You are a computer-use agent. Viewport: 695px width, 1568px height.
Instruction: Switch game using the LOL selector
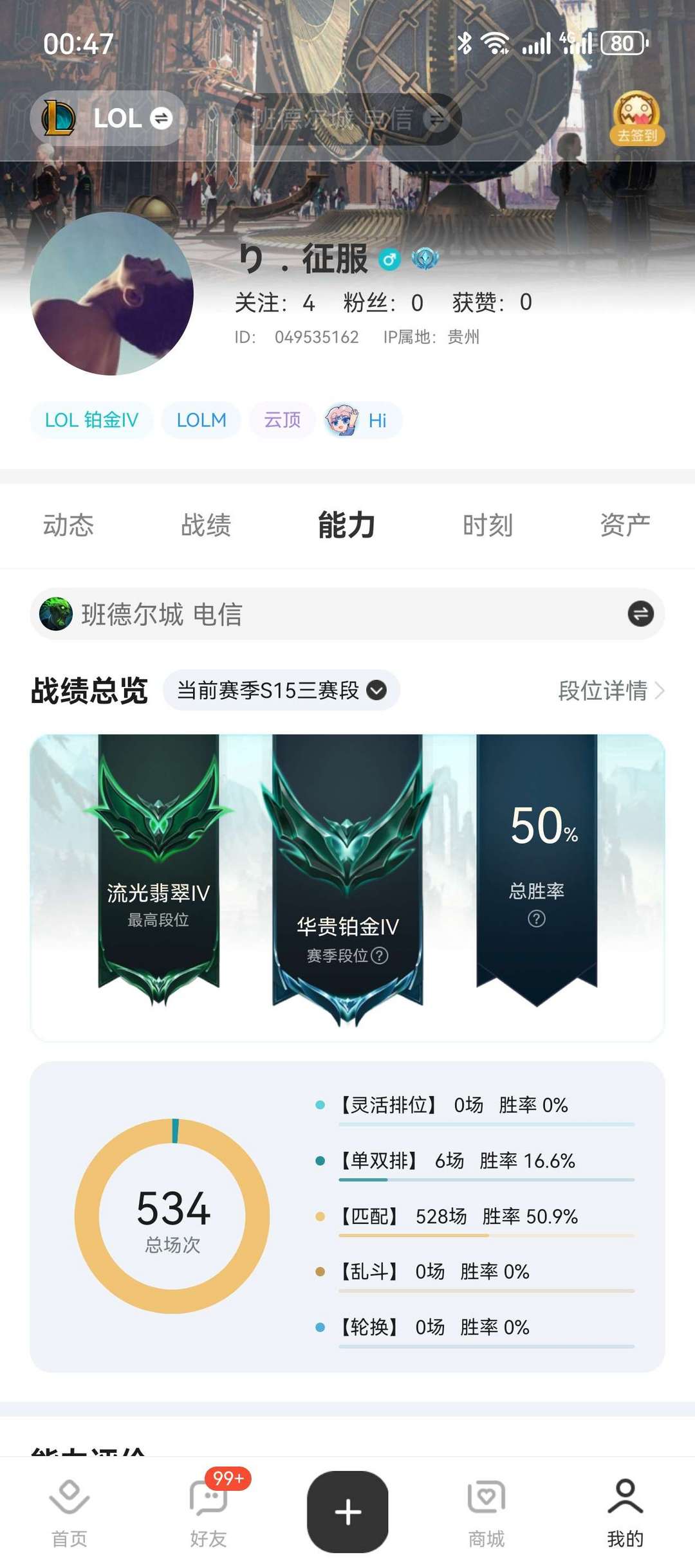(x=108, y=118)
